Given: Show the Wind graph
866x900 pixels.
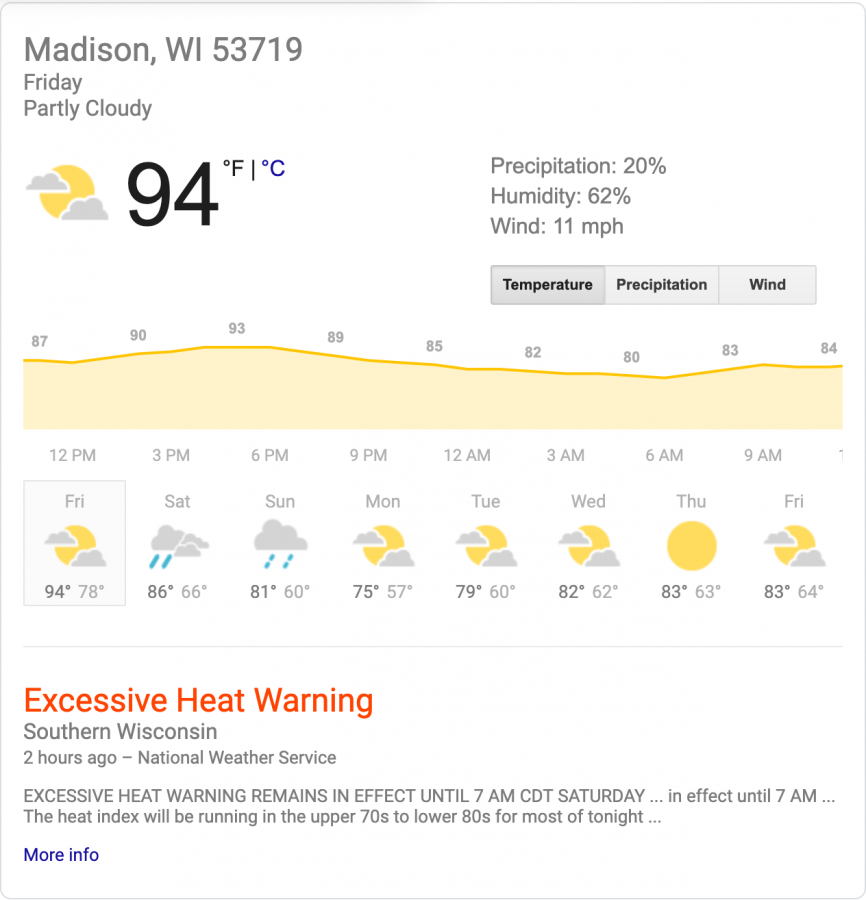Looking at the screenshot, I should tap(767, 285).
